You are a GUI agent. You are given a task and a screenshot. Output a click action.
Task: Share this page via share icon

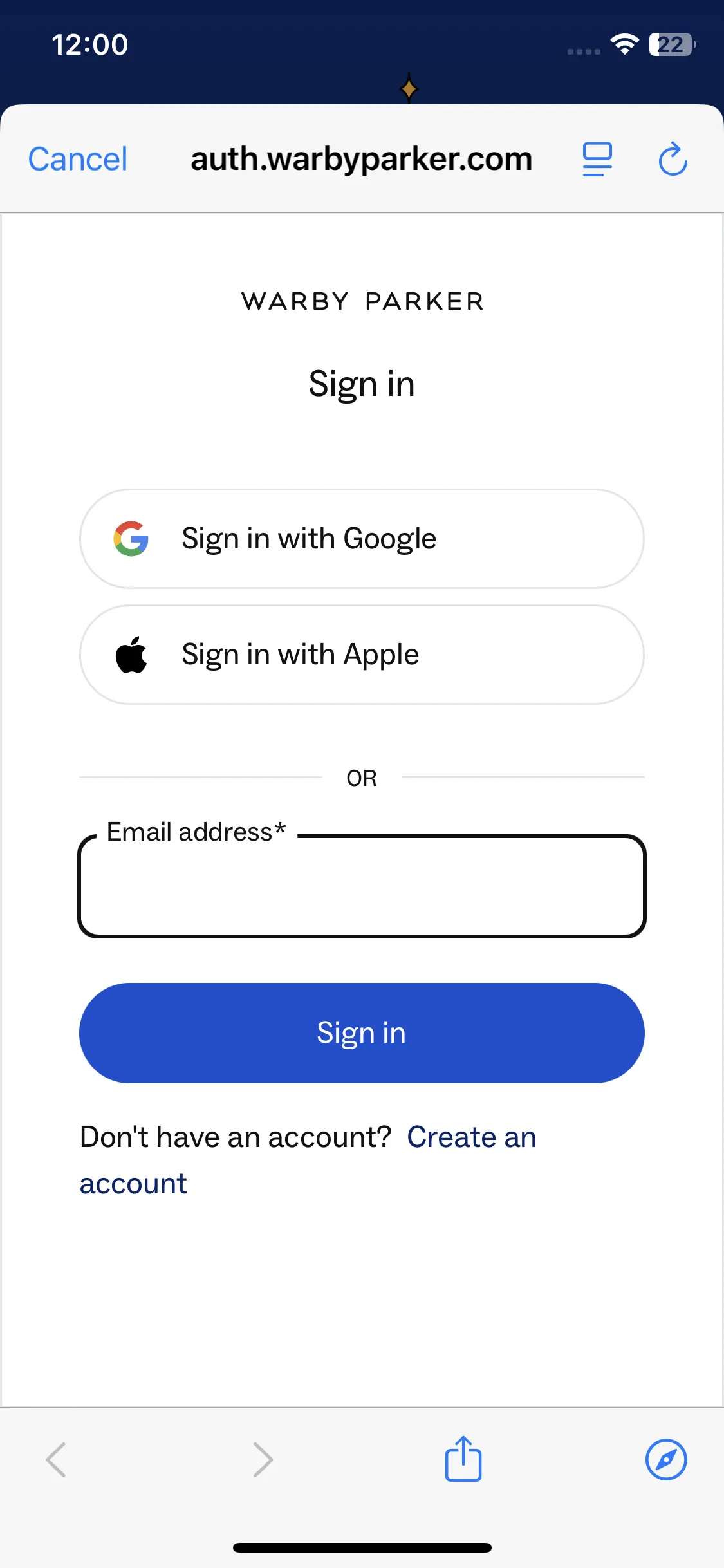point(463,1459)
